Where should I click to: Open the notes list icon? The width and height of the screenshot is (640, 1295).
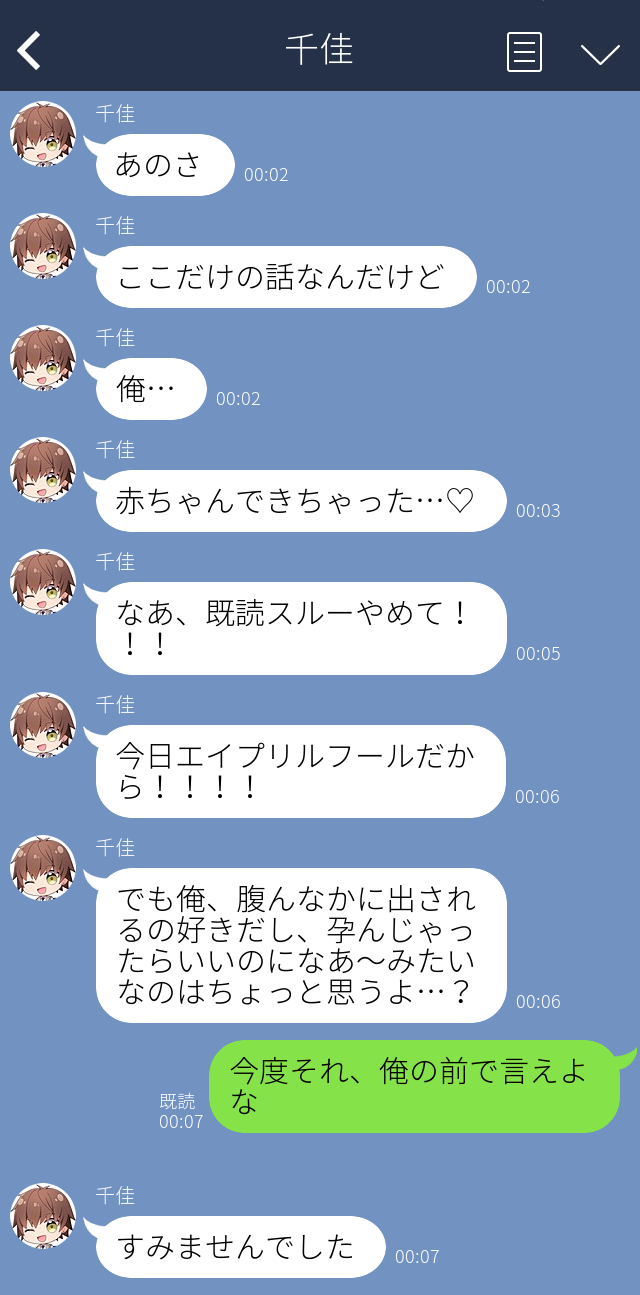pos(524,52)
